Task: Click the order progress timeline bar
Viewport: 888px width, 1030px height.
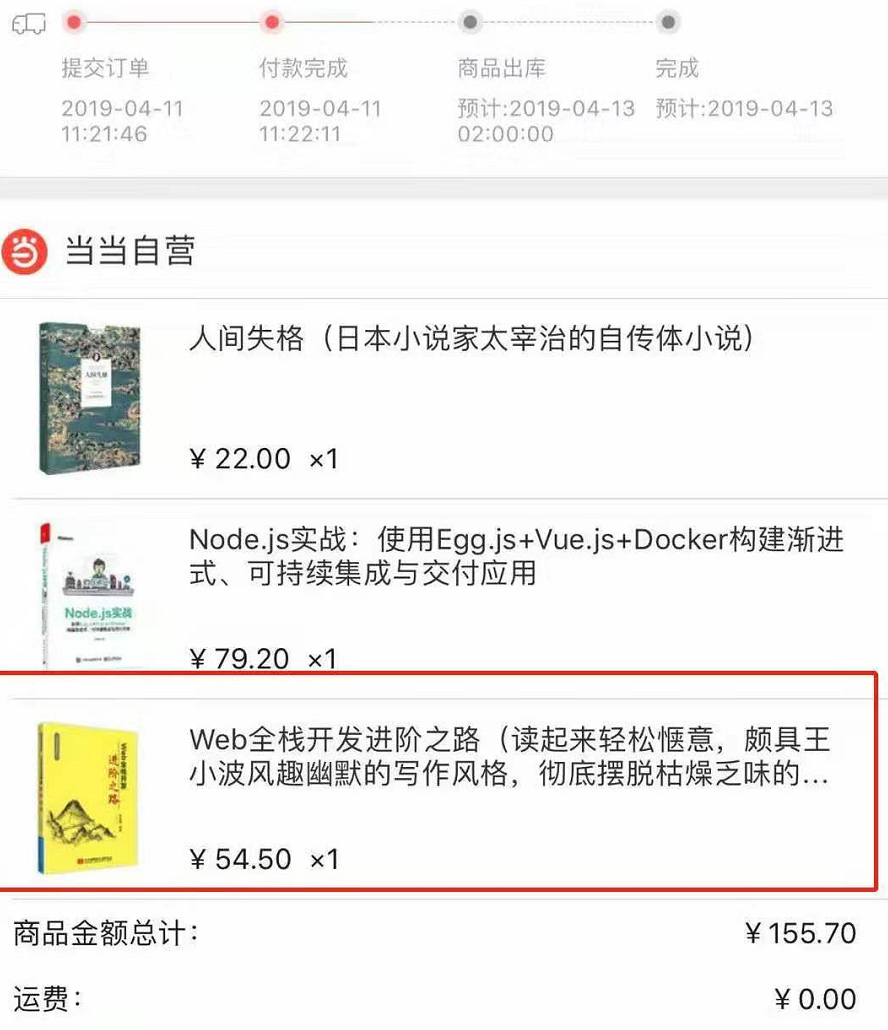Action: point(370,21)
